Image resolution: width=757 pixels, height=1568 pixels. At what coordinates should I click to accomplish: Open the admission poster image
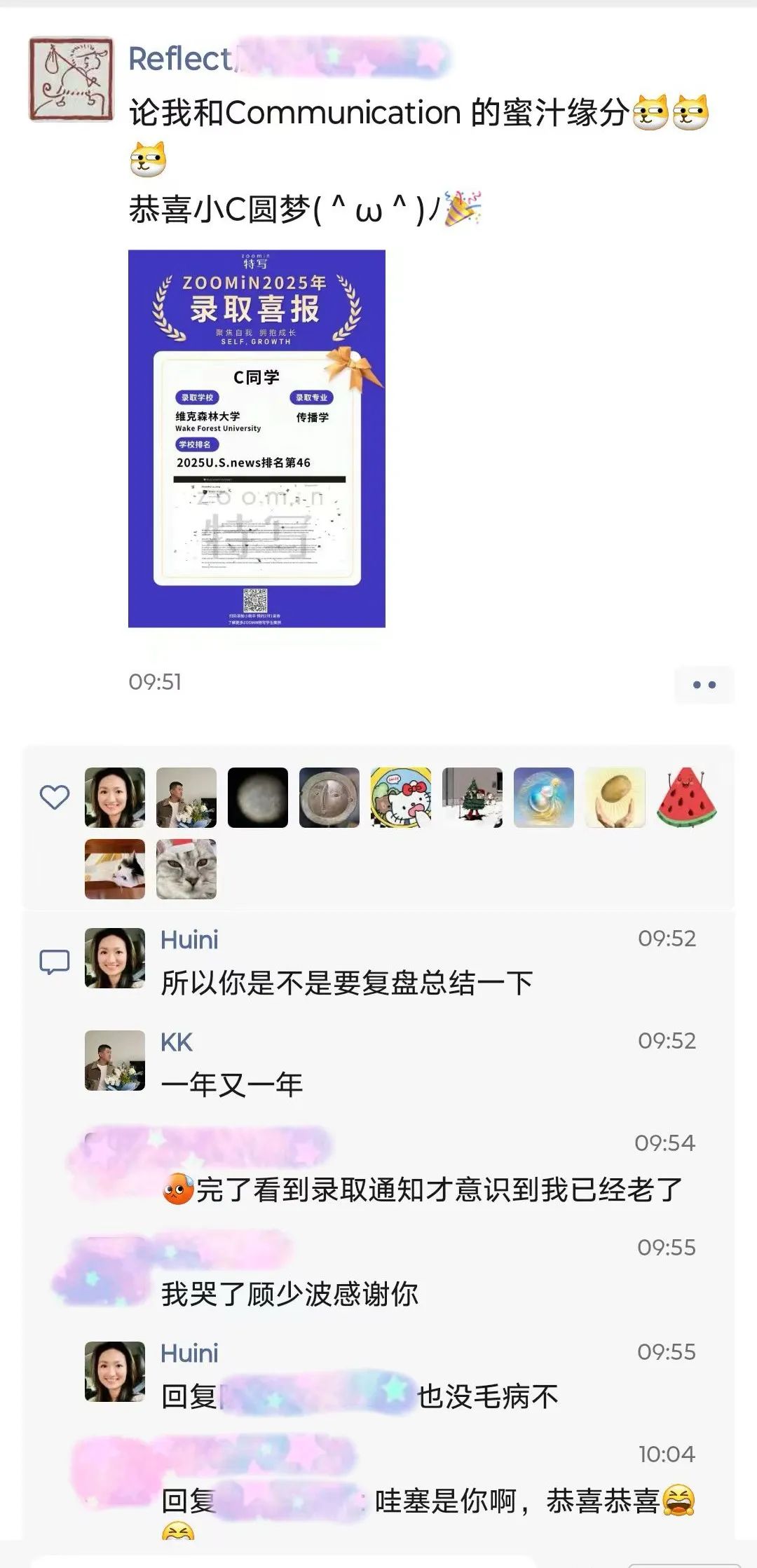click(257, 438)
